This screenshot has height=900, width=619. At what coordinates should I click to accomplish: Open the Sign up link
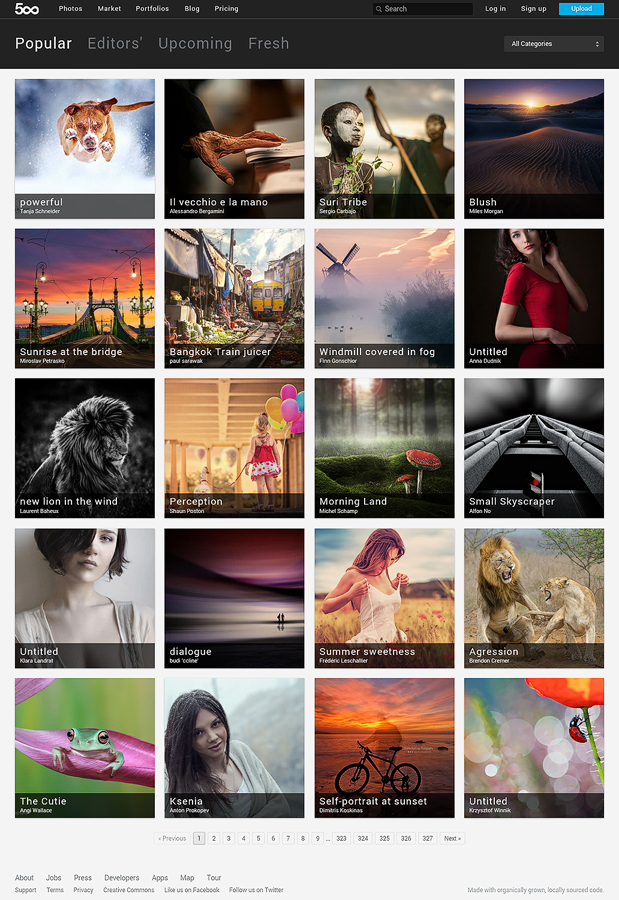[x=533, y=9]
